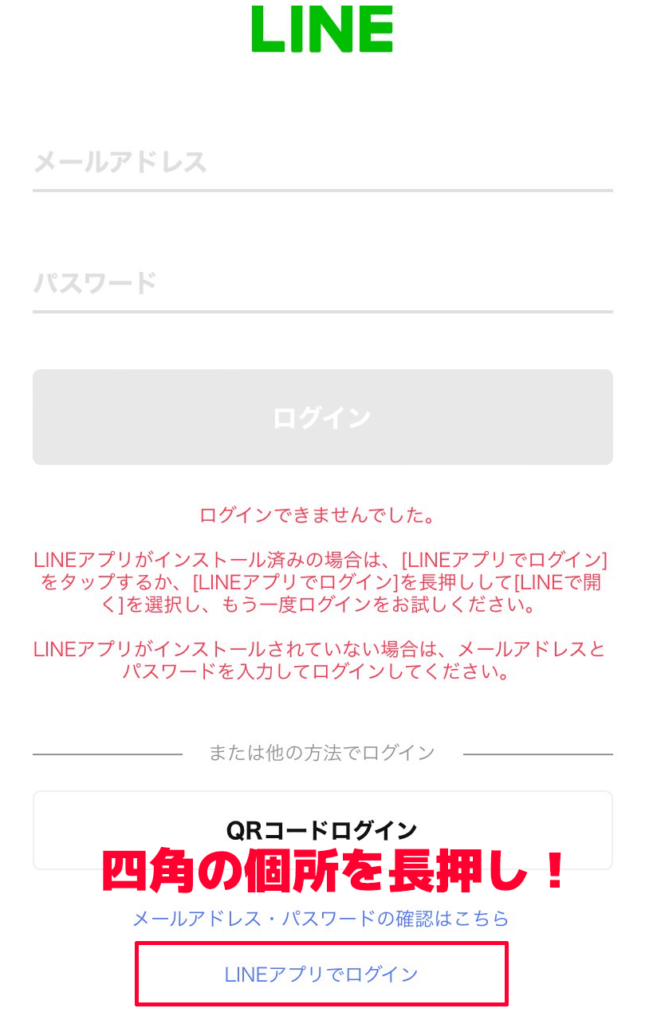
Task: Open メールアドレス・パスワードの確認はこちら link
Action: click(x=321, y=918)
